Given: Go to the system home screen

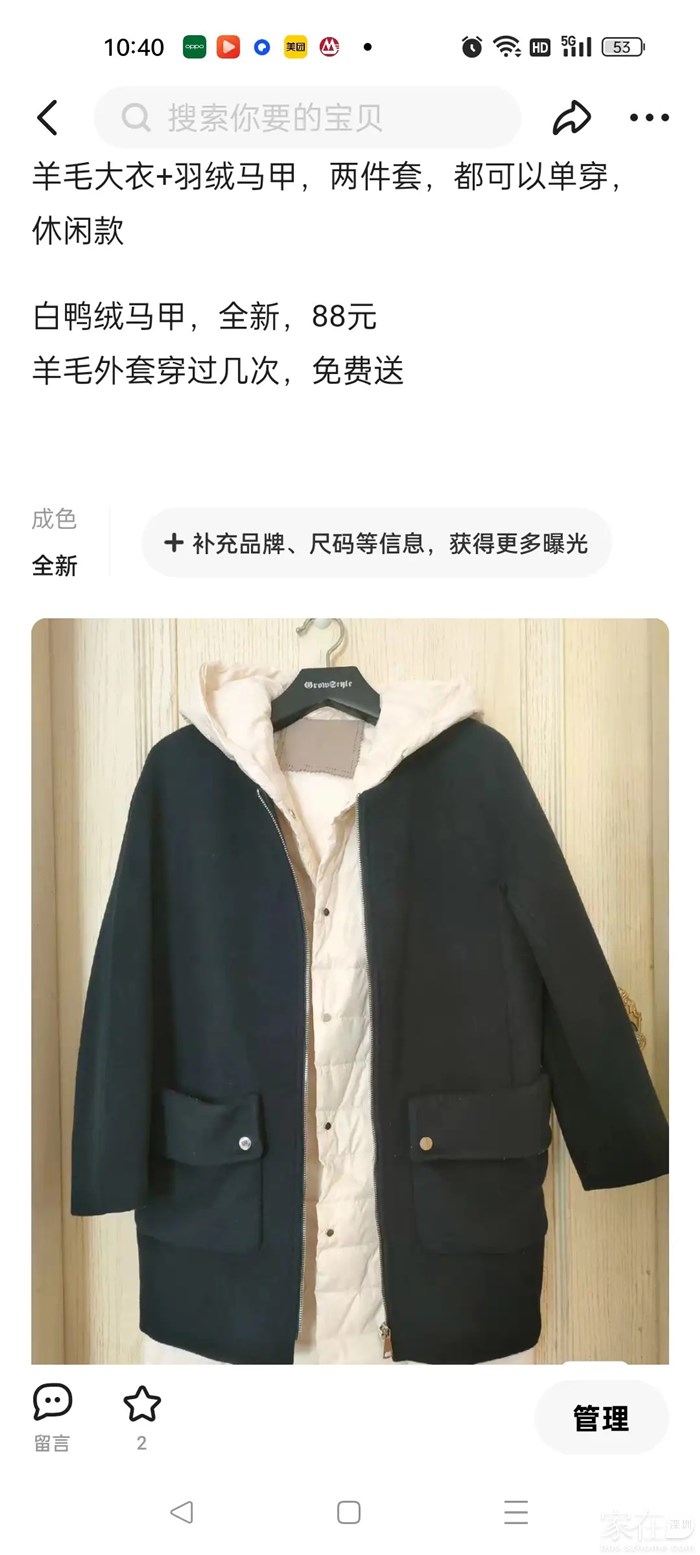Looking at the screenshot, I should [x=349, y=1512].
